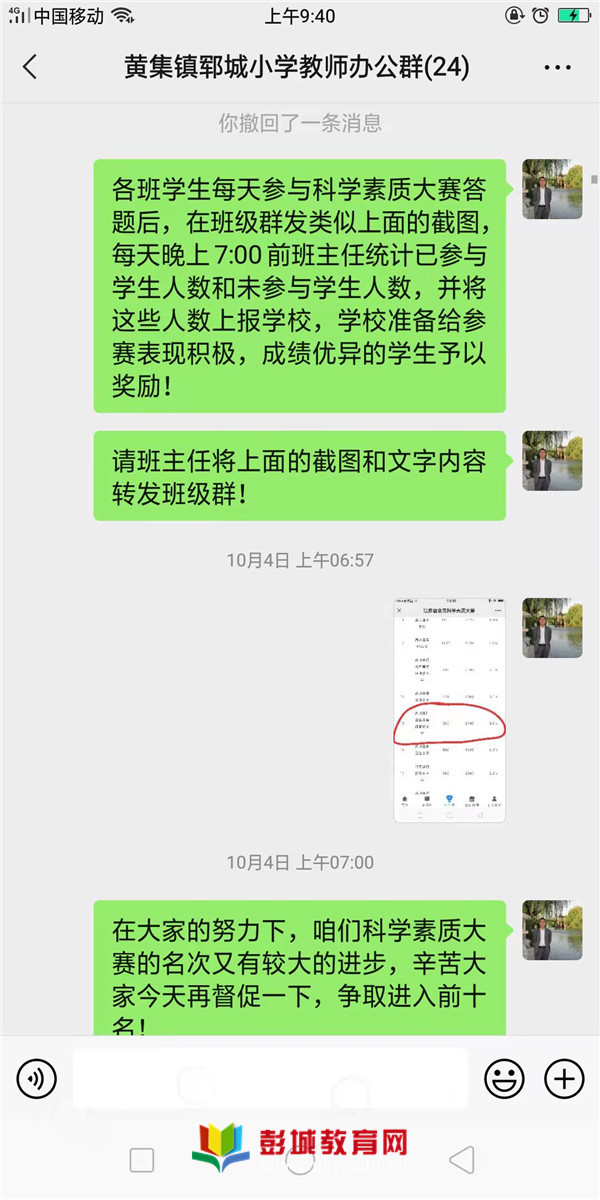600x1200 pixels.
Task: Open the plus attachment menu
Action: [564, 1078]
